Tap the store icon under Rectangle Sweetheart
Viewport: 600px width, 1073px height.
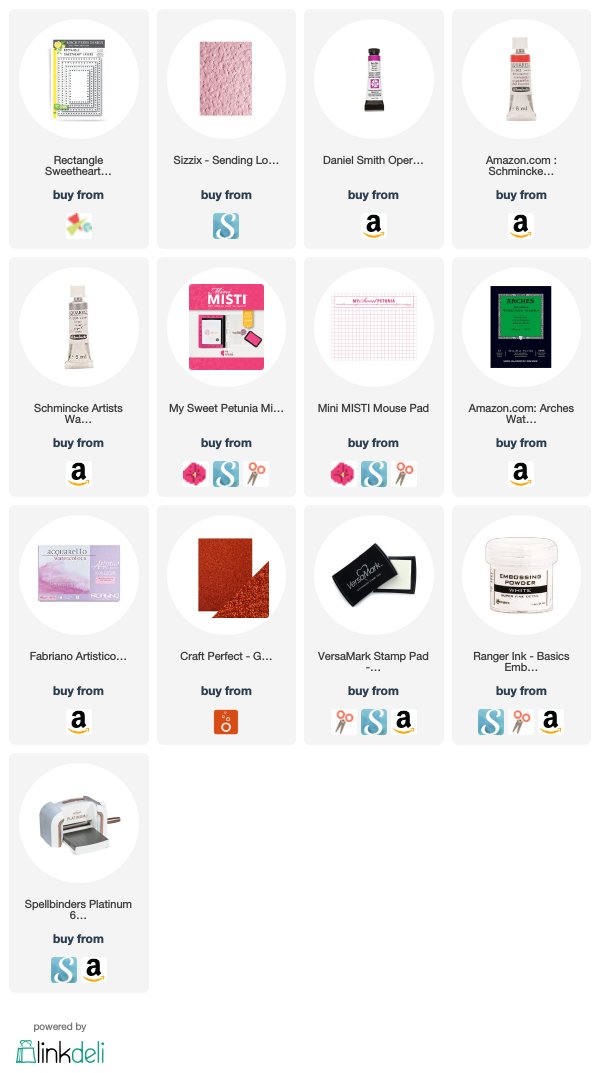(79, 225)
